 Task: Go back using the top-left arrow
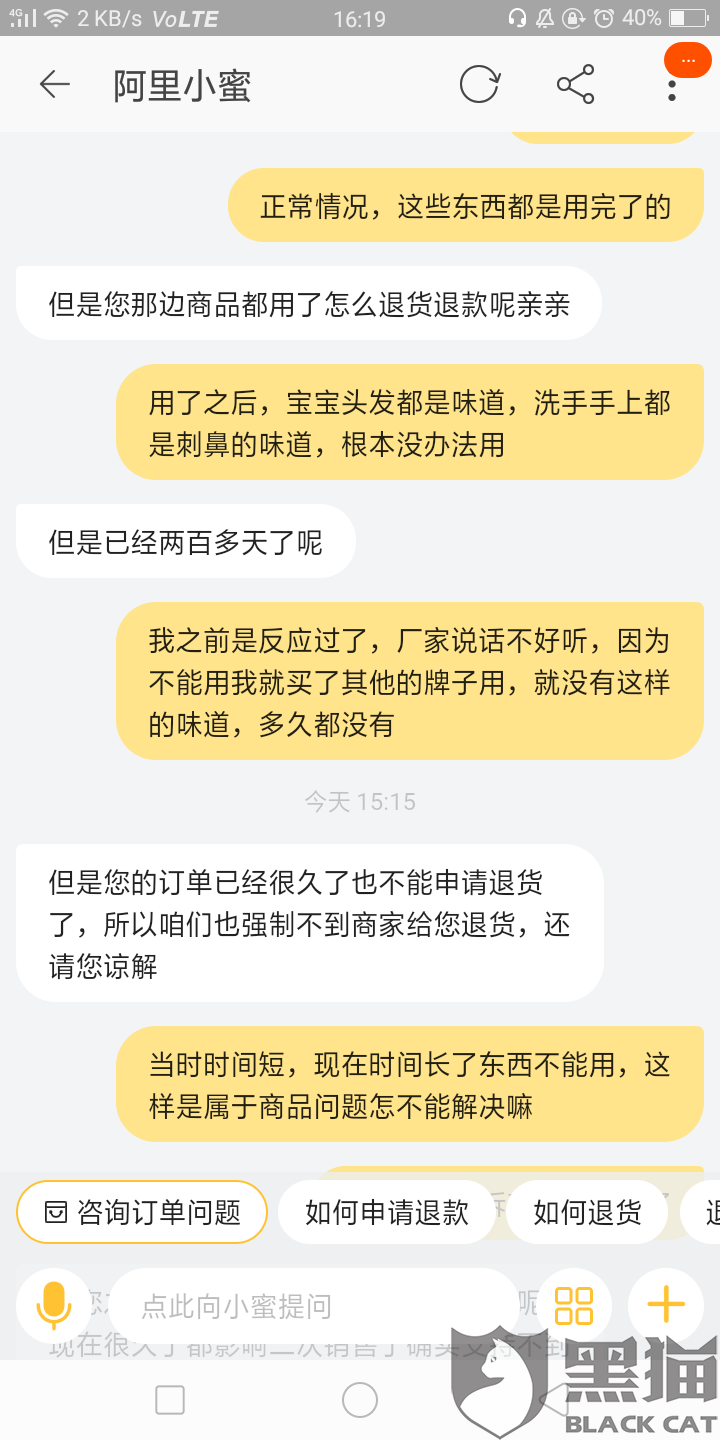(55, 85)
